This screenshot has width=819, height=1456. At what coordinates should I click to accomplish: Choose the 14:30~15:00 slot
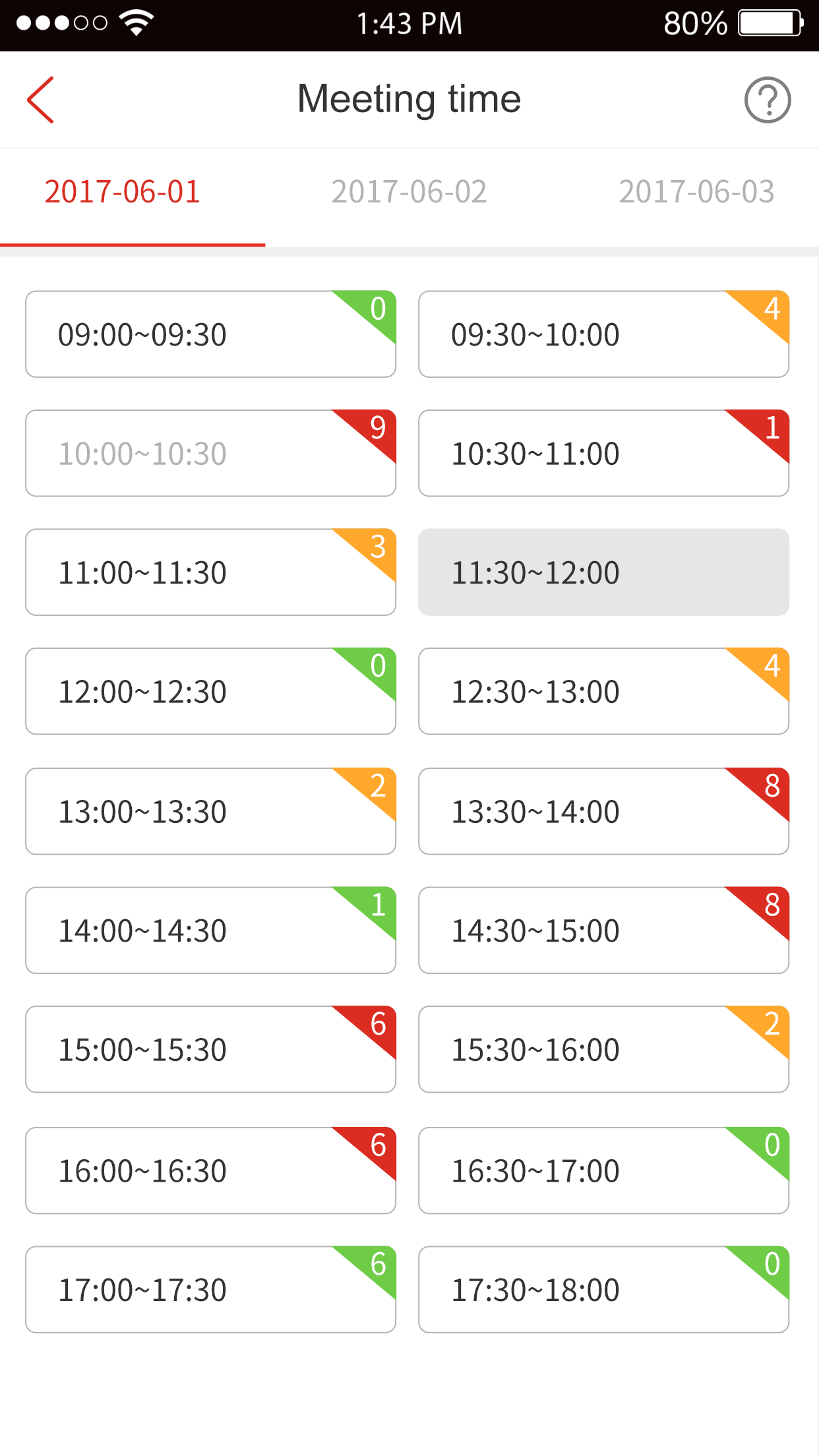click(x=603, y=930)
